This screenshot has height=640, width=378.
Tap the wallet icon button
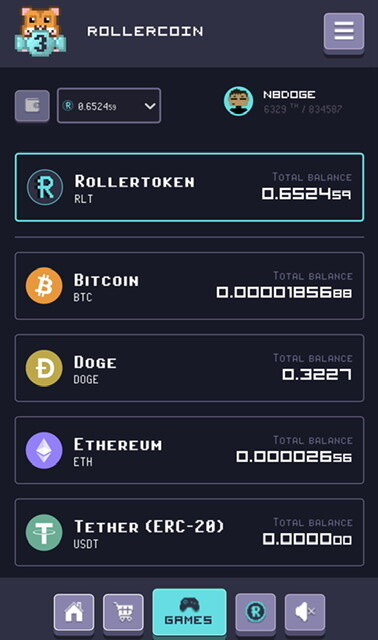[32, 106]
